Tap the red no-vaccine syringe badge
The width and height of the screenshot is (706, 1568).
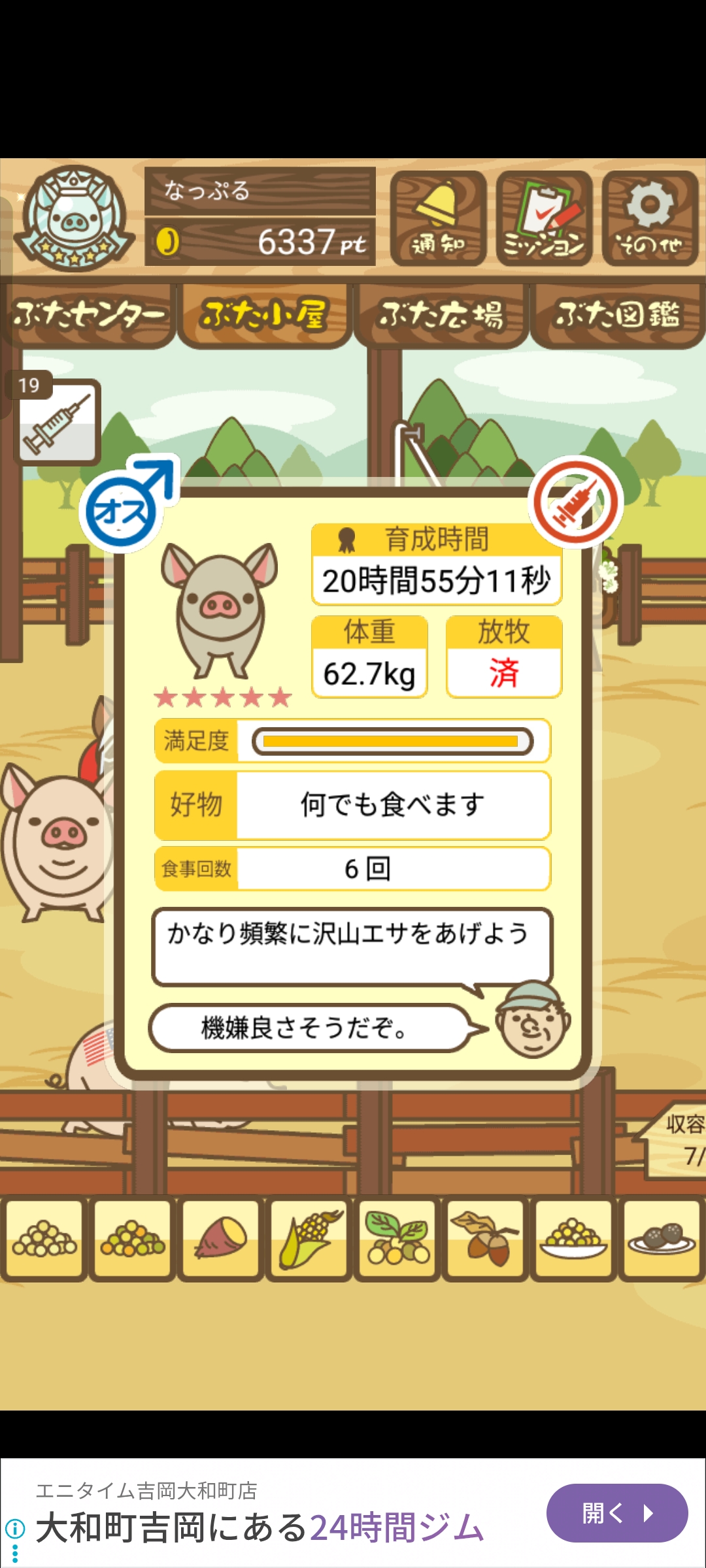[575, 502]
